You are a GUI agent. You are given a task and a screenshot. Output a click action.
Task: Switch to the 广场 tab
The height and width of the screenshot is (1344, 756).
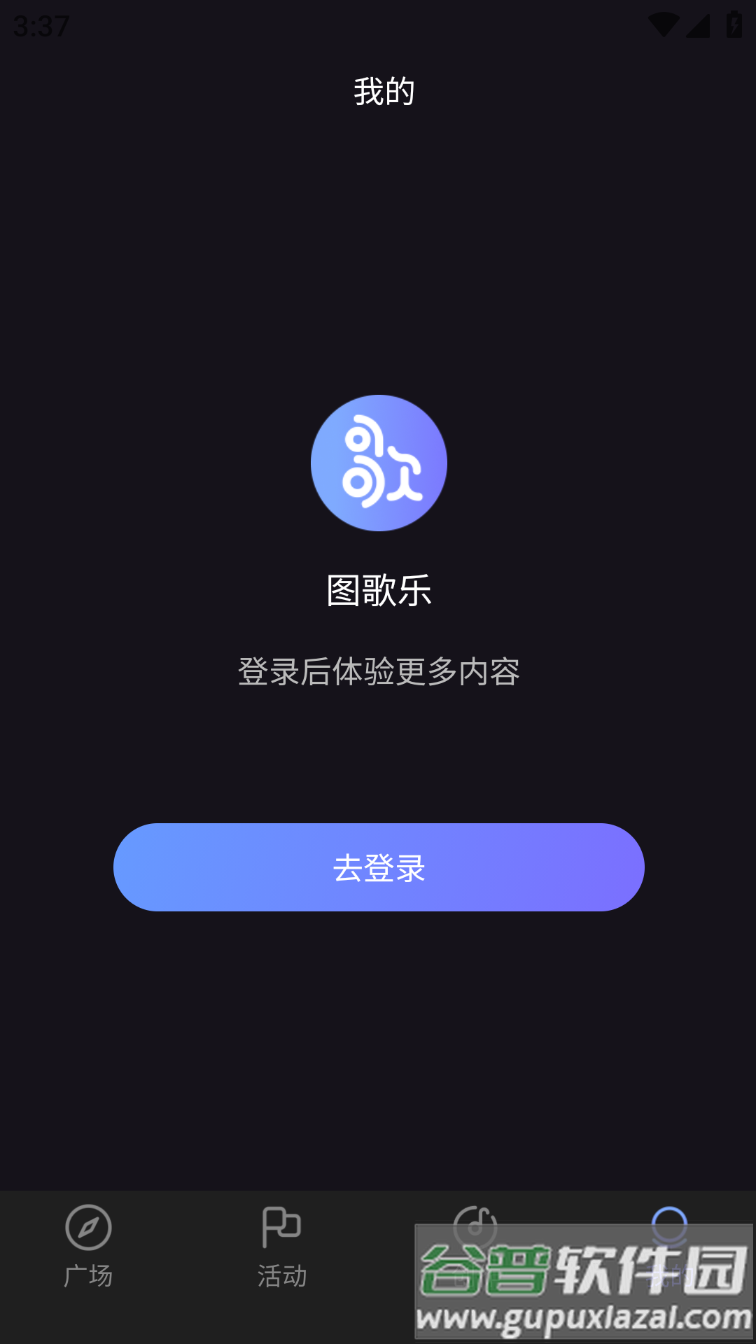point(88,1245)
